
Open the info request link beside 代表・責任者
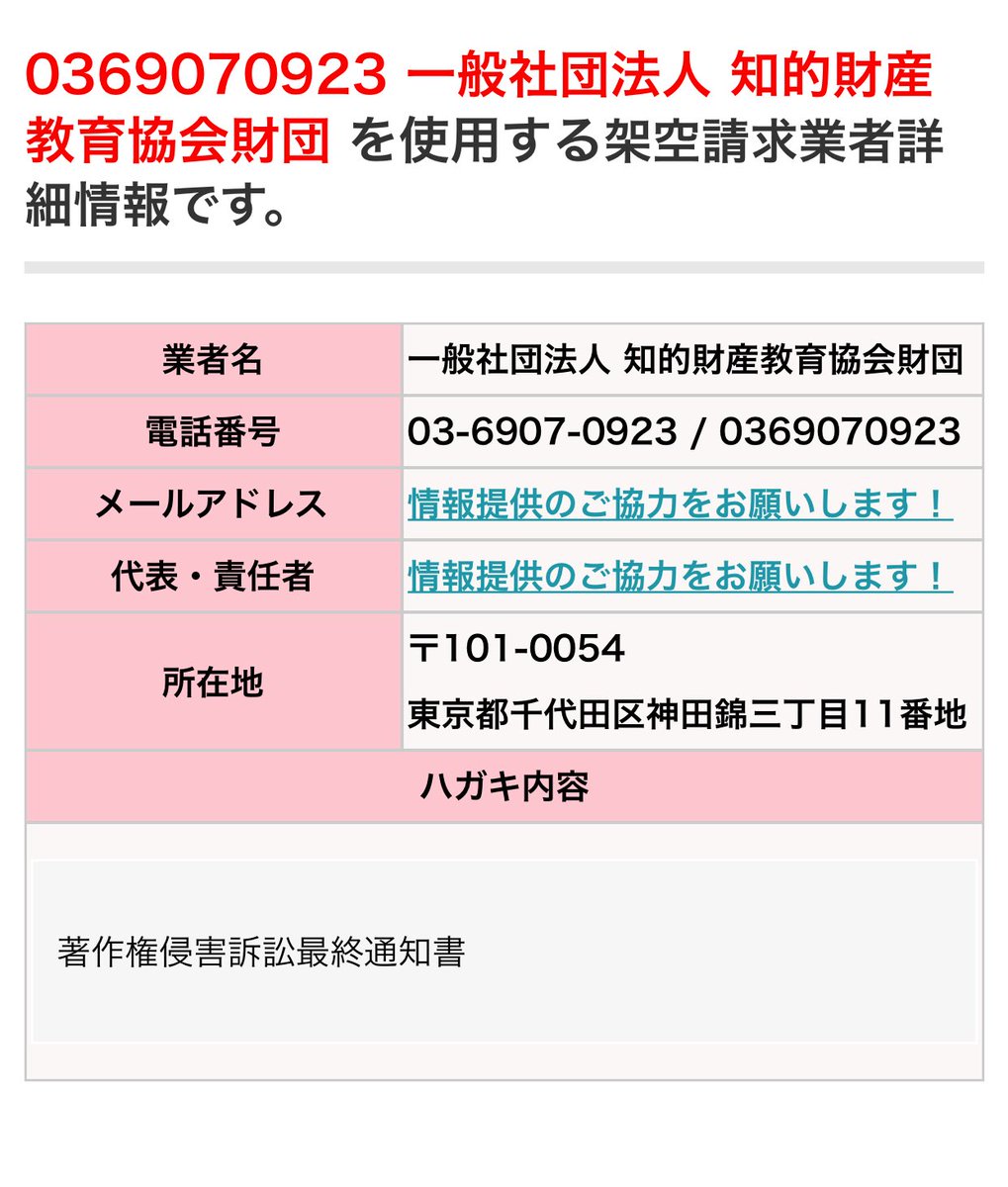pyautogui.click(x=680, y=577)
